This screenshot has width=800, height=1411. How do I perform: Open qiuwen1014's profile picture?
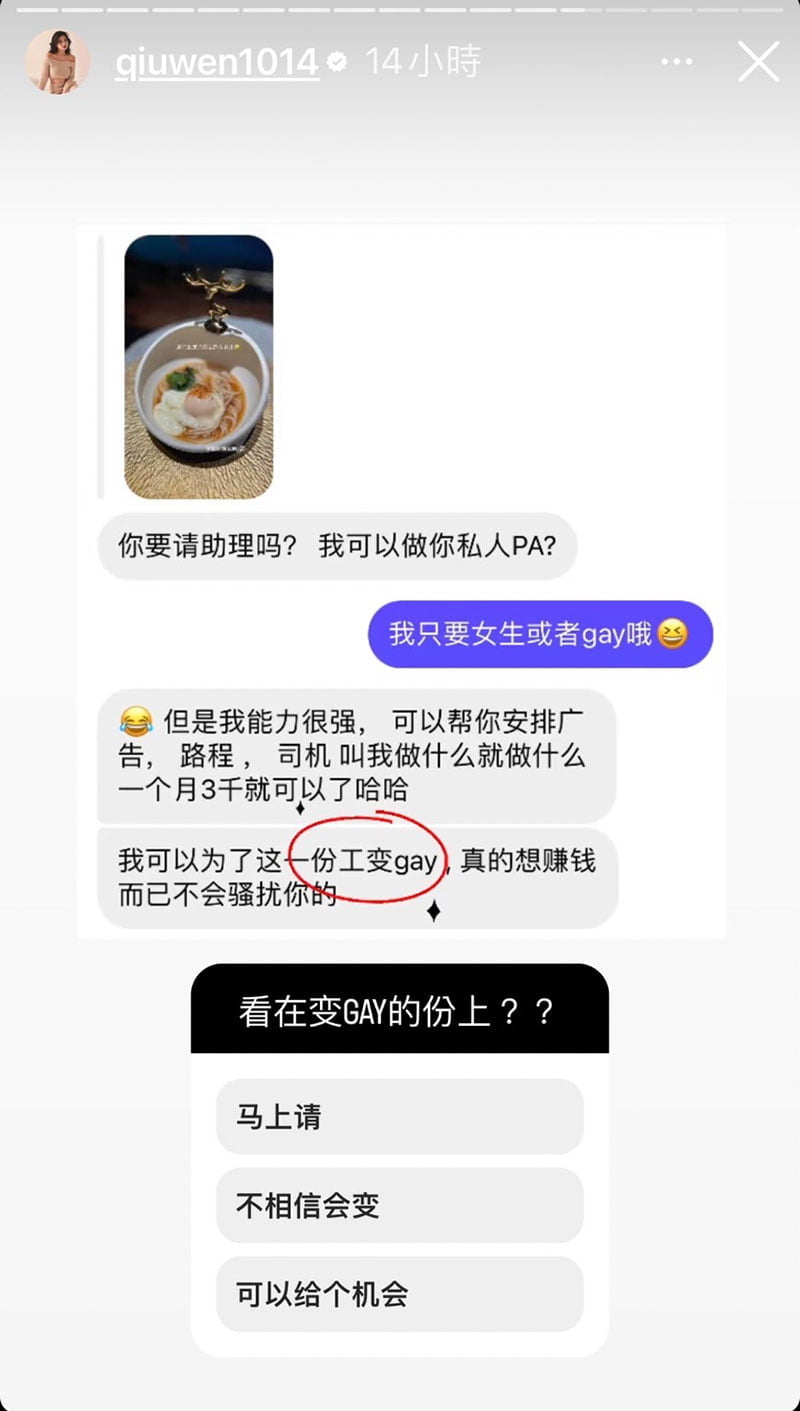point(57,62)
